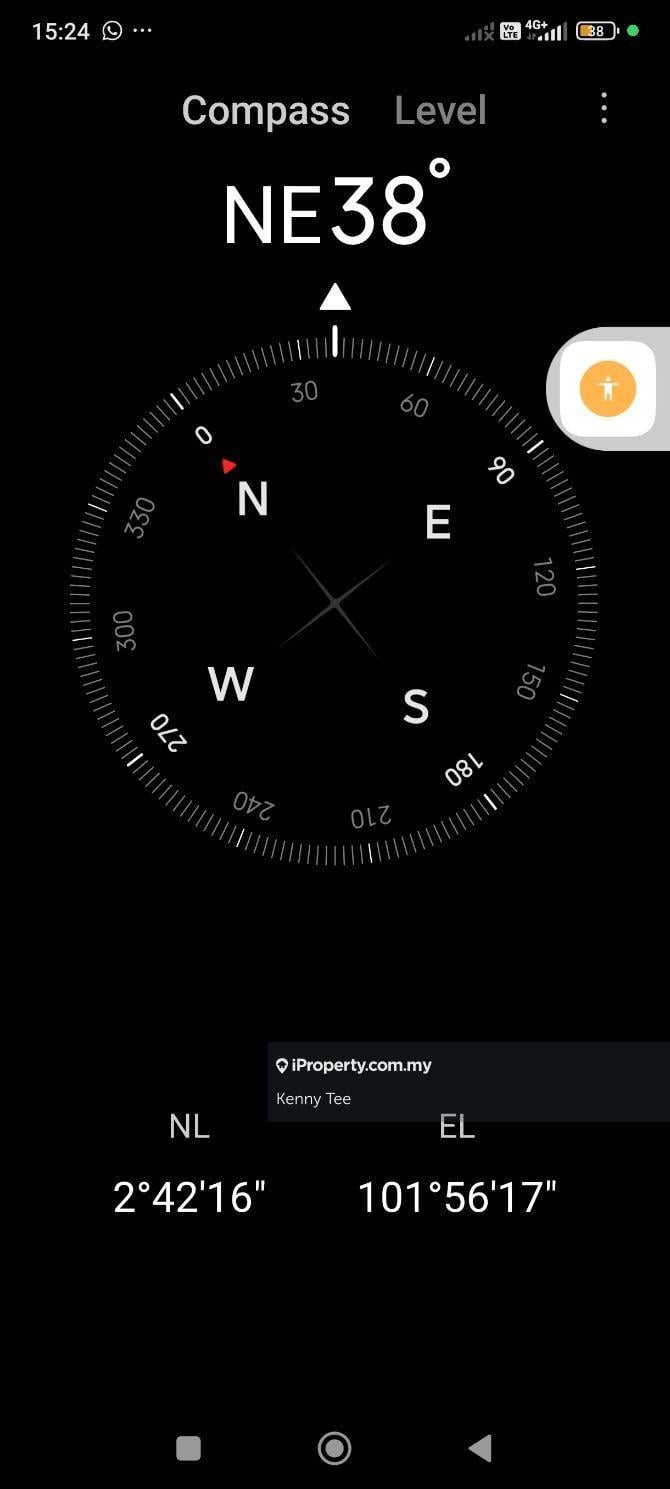Go to the home screen
670x1489 pixels.
(x=334, y=1447)
